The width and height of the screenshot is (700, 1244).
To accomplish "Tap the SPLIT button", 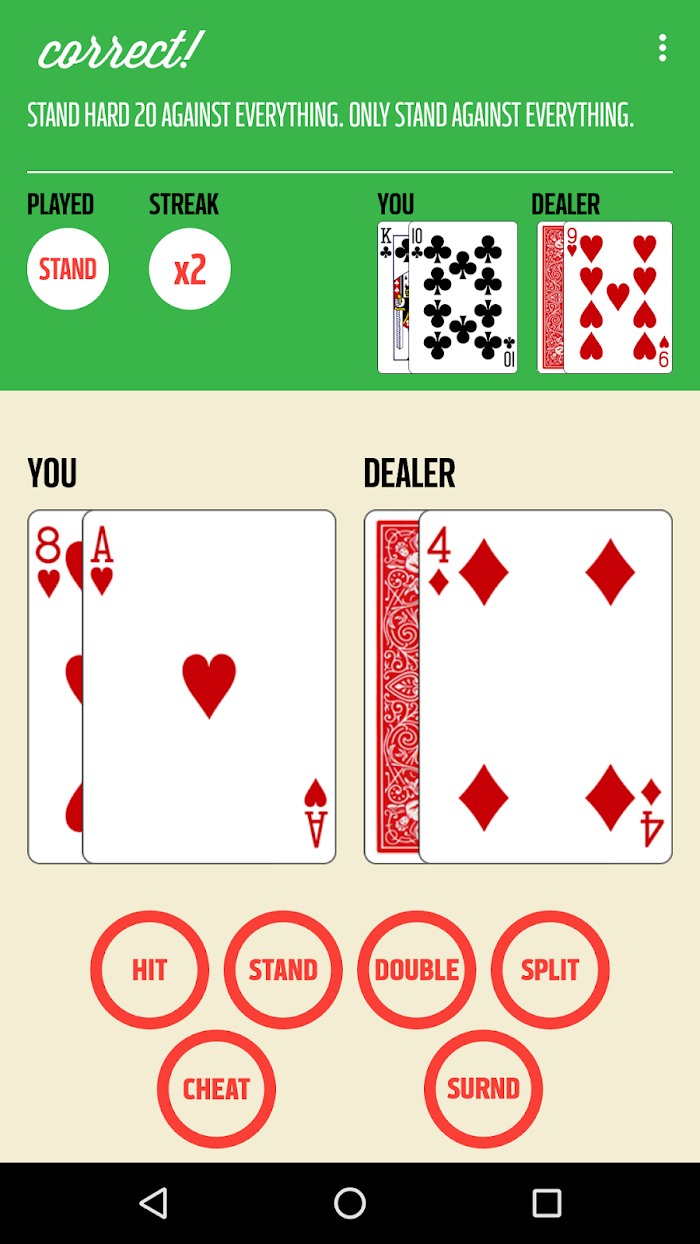I will click(550, 970).
